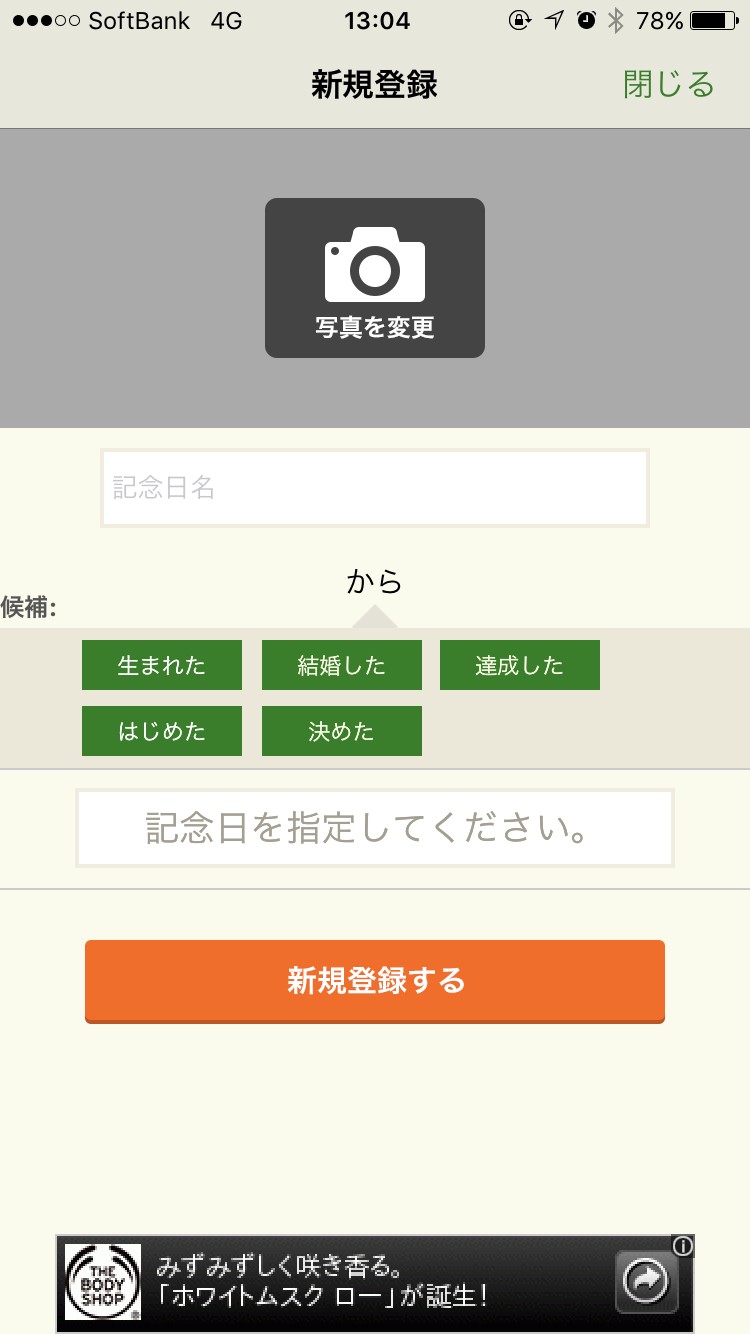
Task: Choose the 結婚した suggestion chip
Action: (x=342, y=665)
